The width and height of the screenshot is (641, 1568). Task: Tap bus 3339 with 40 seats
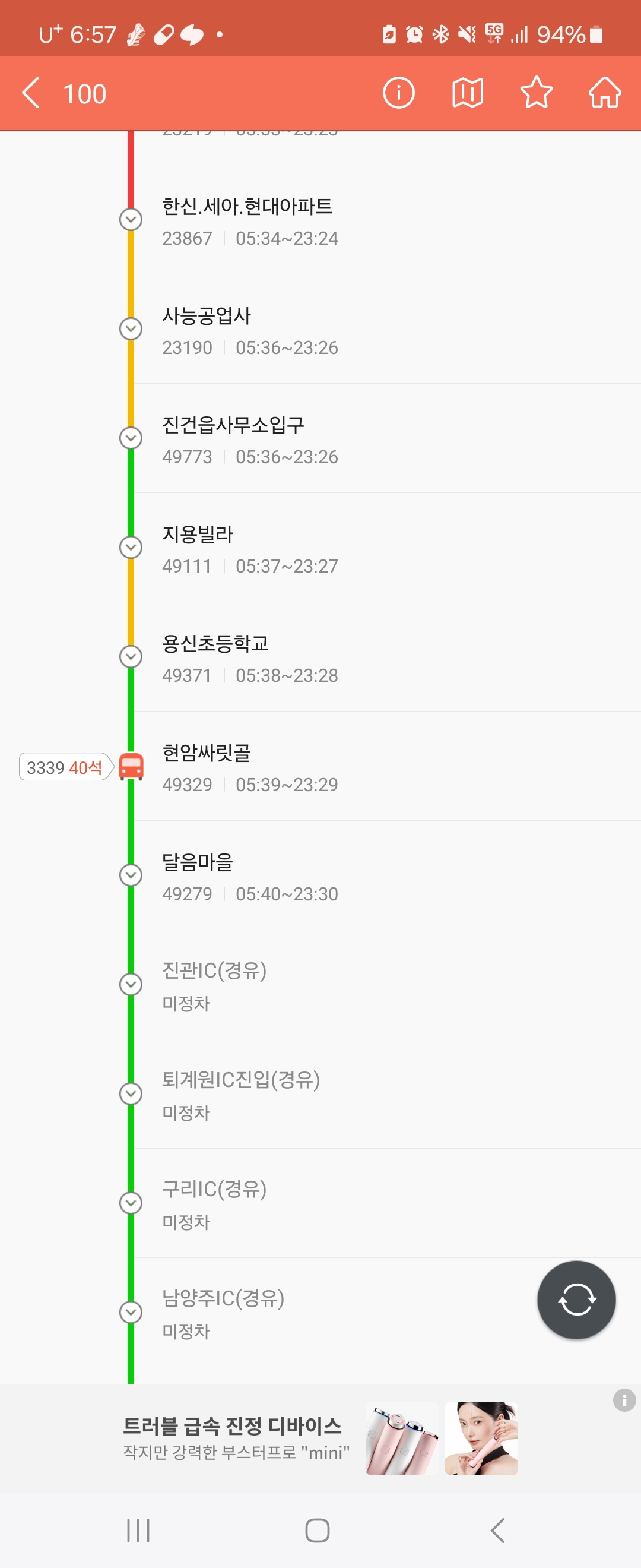coord(65,767)
